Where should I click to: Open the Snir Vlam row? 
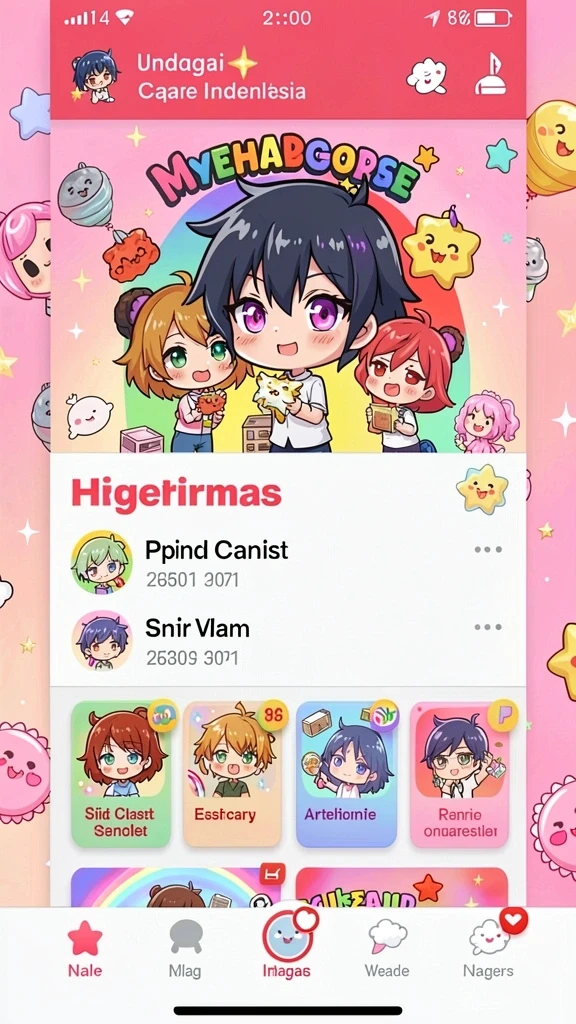(288, 640)
